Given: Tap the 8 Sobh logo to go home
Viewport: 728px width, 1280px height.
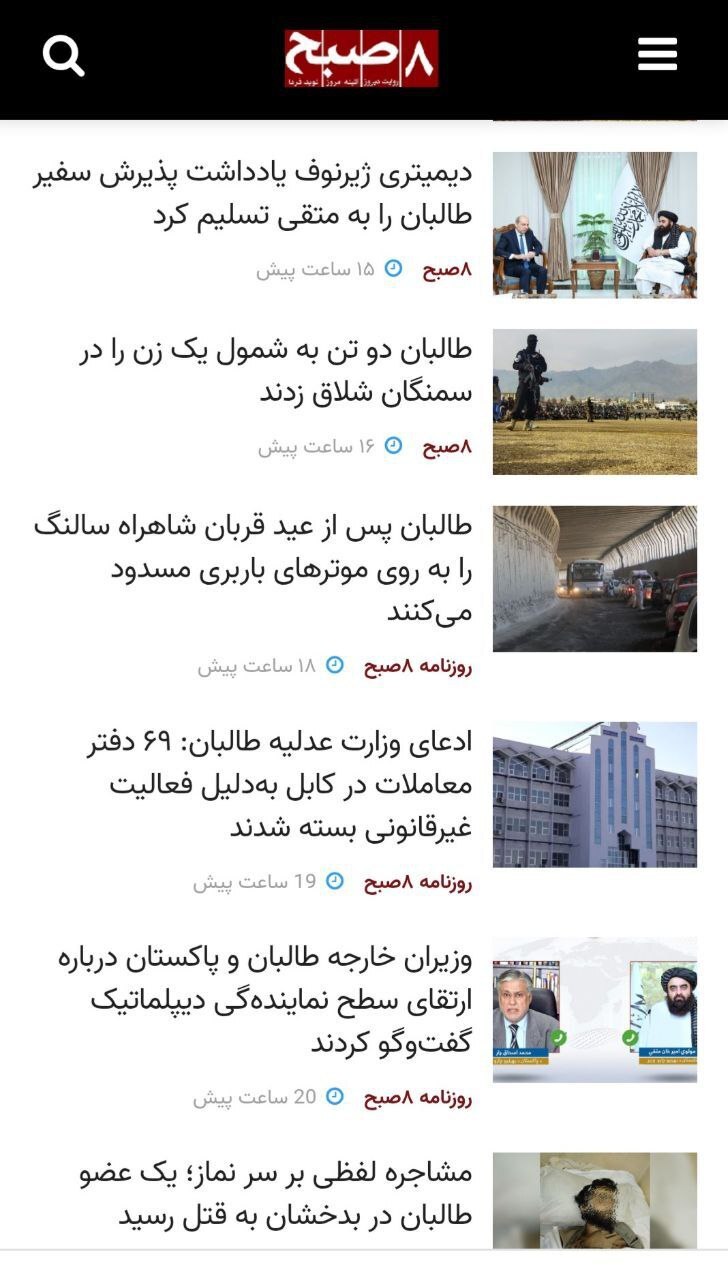Looking at the screenshot, I should (361, 58).
